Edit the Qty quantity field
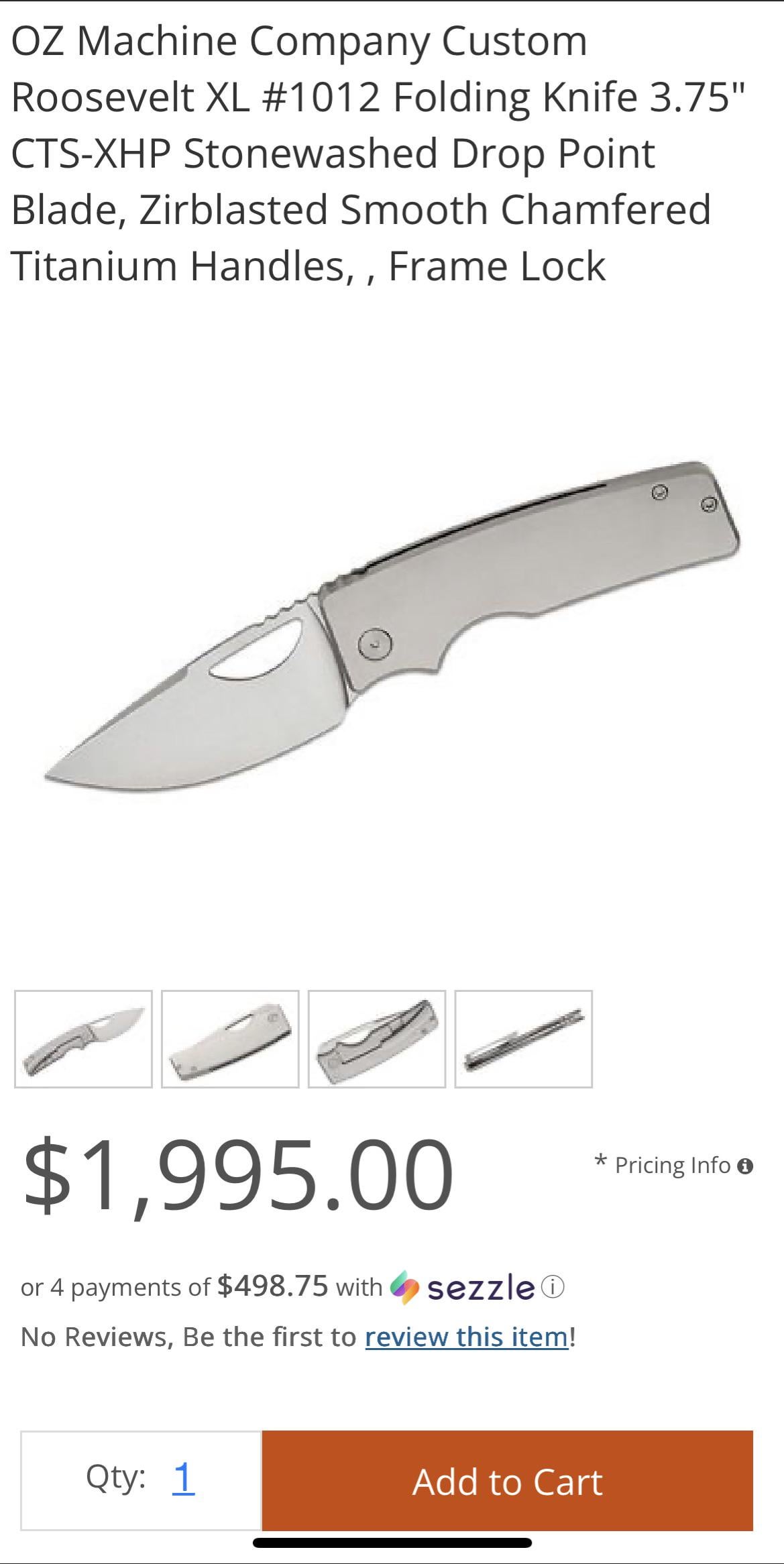The height and width of the screenshot is (1564, 784). [182, 1477]
